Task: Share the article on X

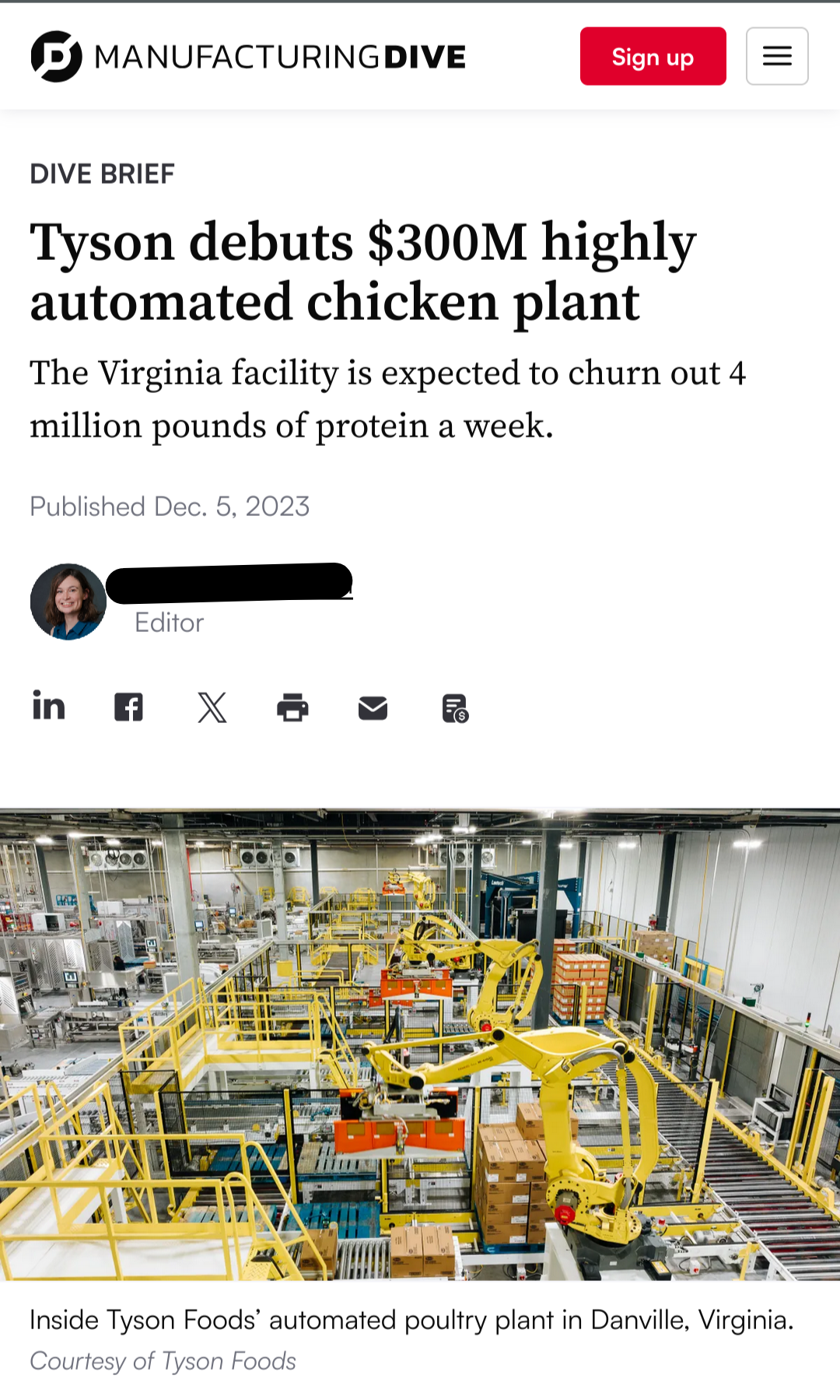Action: (212, 707)
